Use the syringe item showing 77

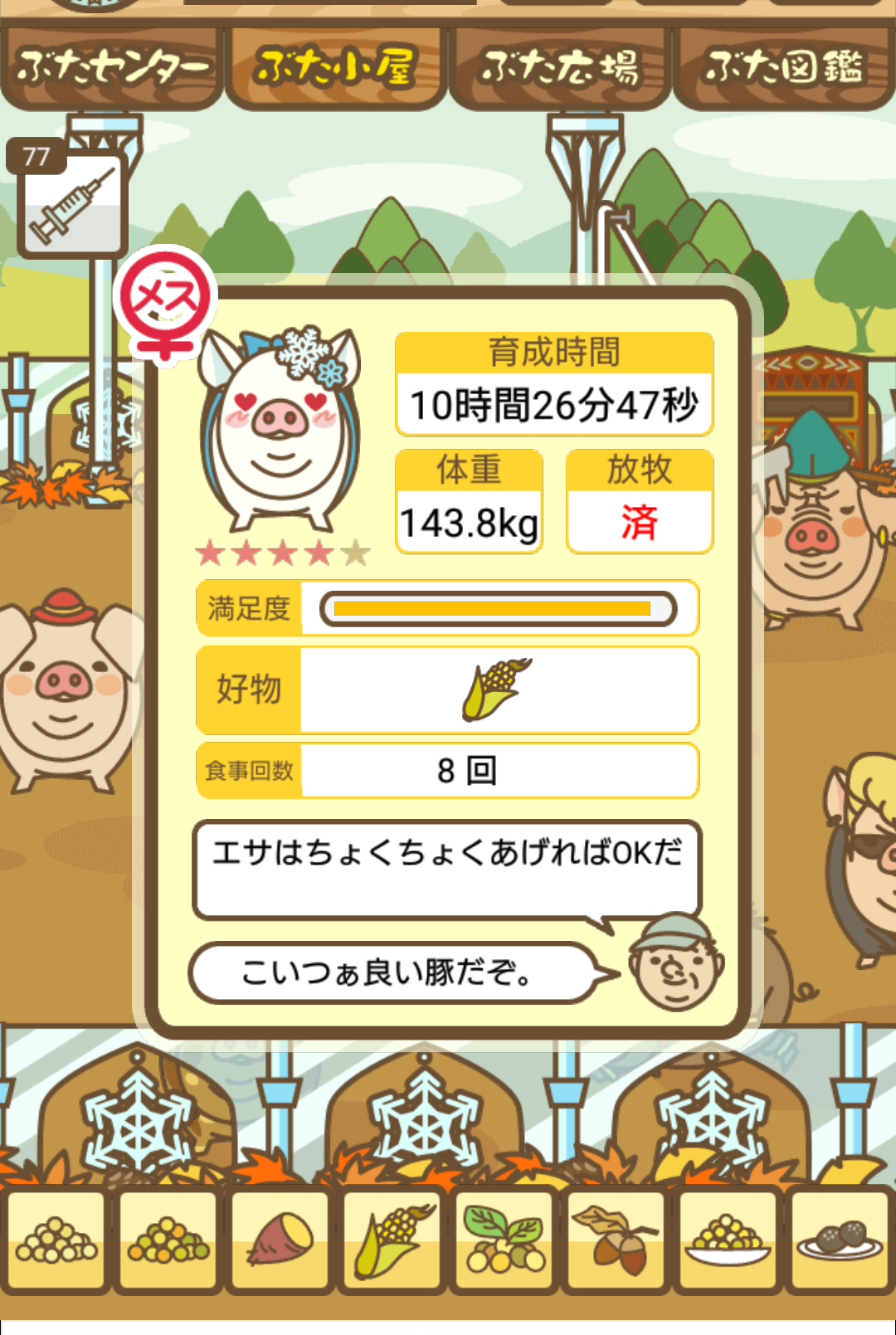(72, 203)
